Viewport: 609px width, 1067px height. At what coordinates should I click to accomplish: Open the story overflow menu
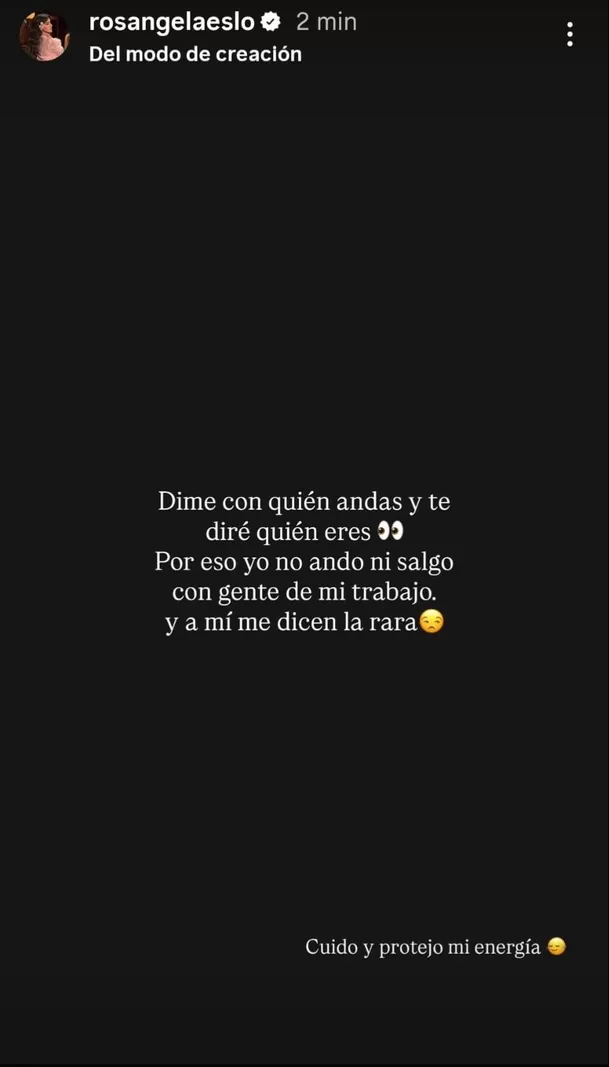(569, 35)
